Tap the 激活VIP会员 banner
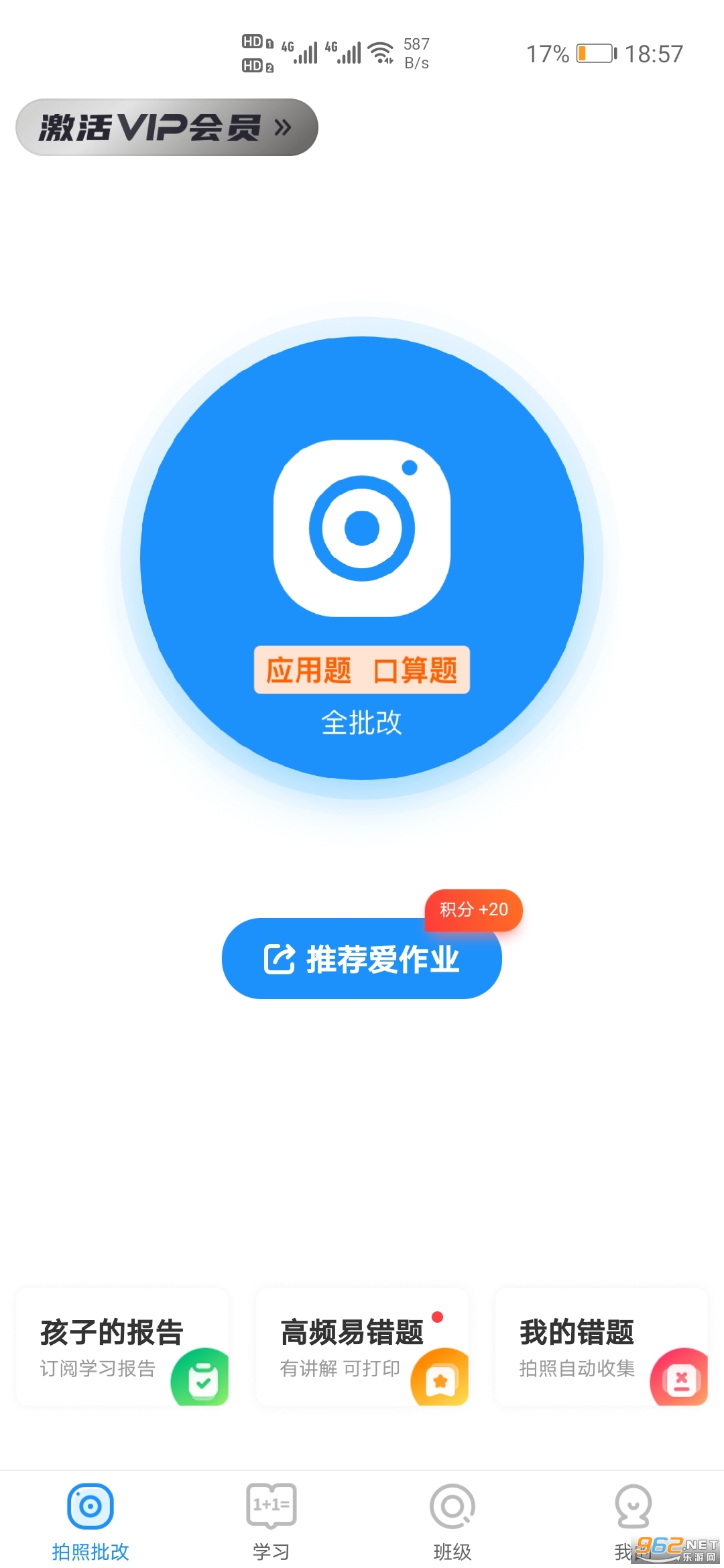The height and width of the screenshot is (1568, 724). click(166, 127)
